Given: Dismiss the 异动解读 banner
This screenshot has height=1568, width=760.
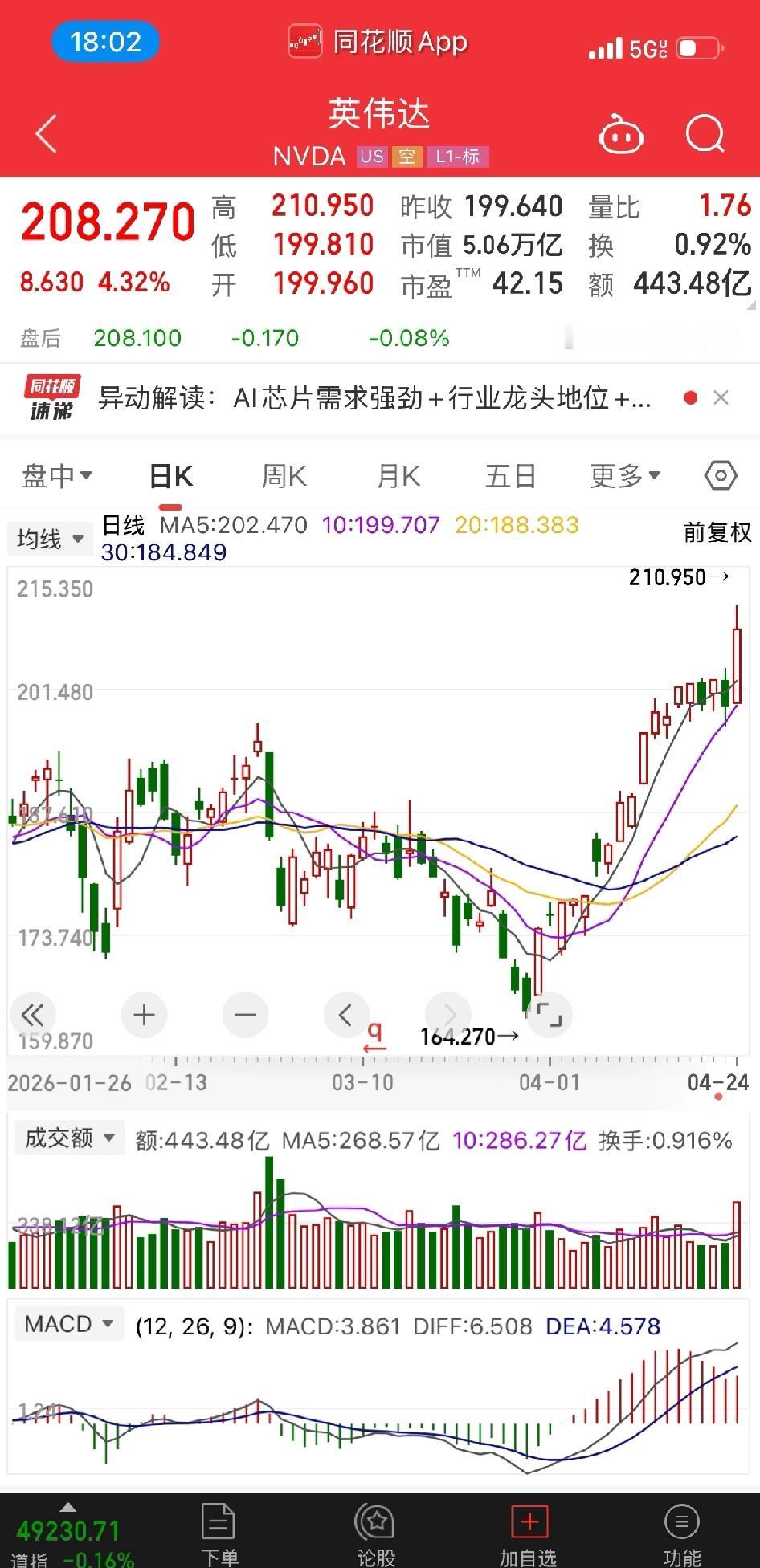Looking at the screenshot, I should coord(721,397).
